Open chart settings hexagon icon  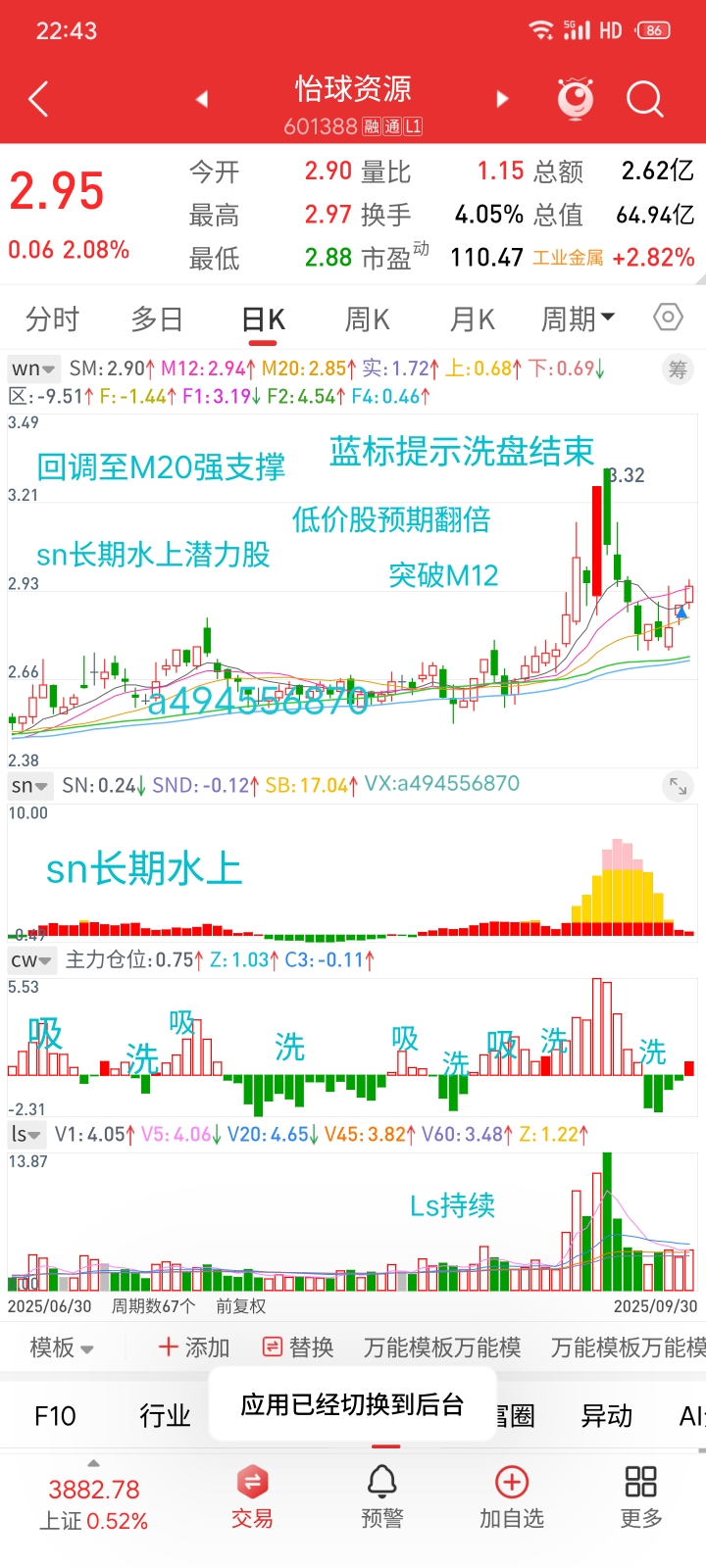pos(668,318)
